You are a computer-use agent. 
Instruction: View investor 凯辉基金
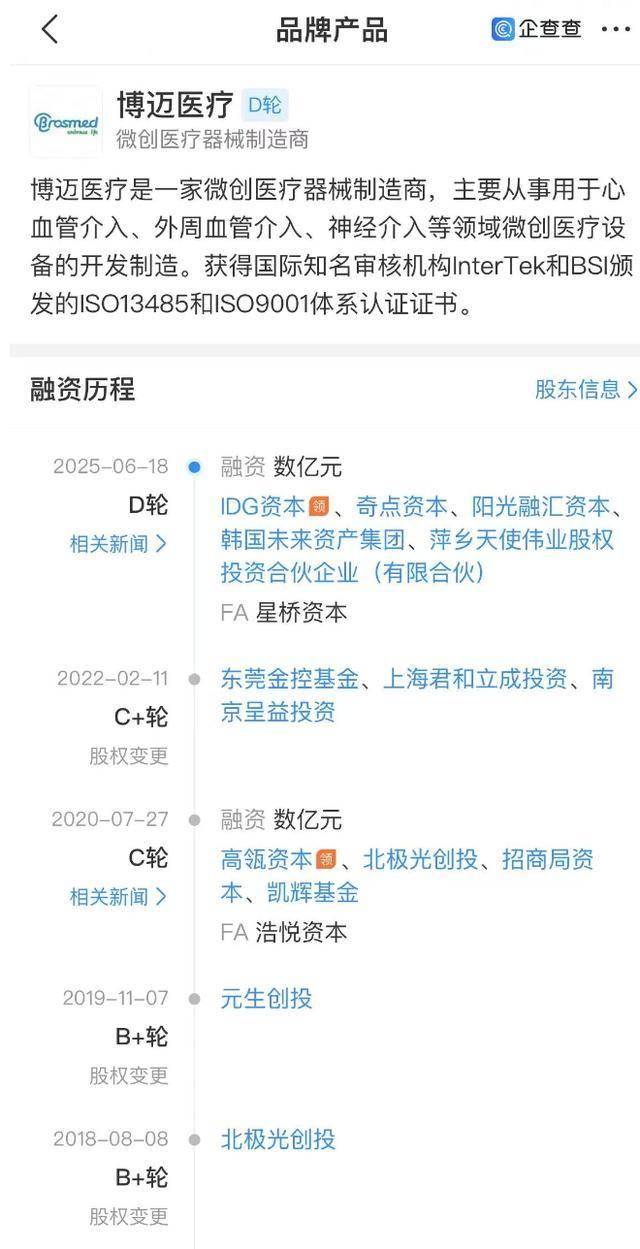point(312,892)
